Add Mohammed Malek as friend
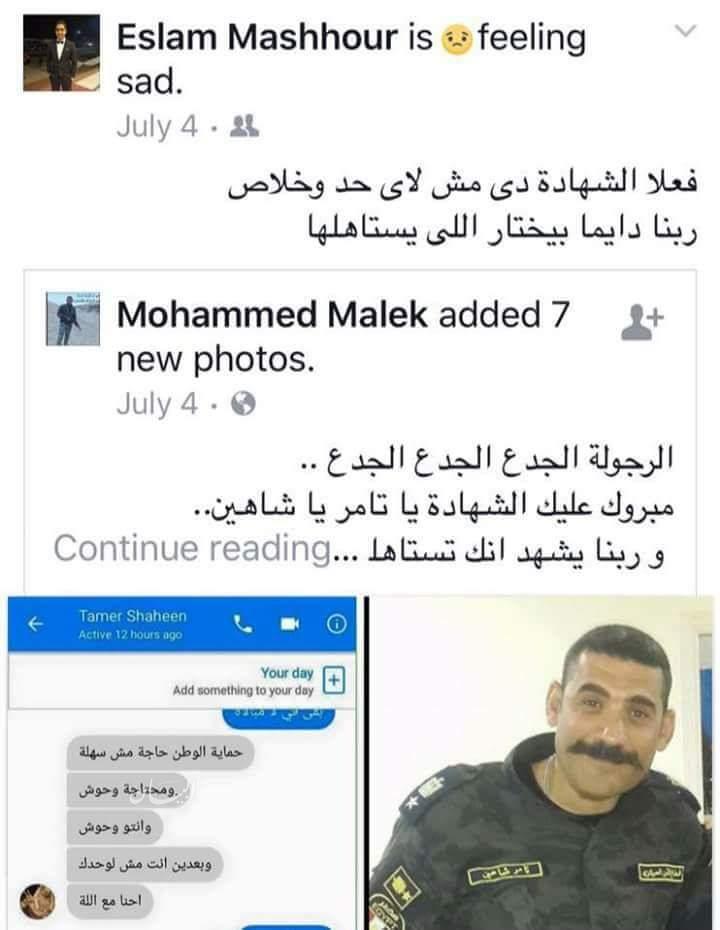This screenshot has width=720, height=930. [641, 323]
